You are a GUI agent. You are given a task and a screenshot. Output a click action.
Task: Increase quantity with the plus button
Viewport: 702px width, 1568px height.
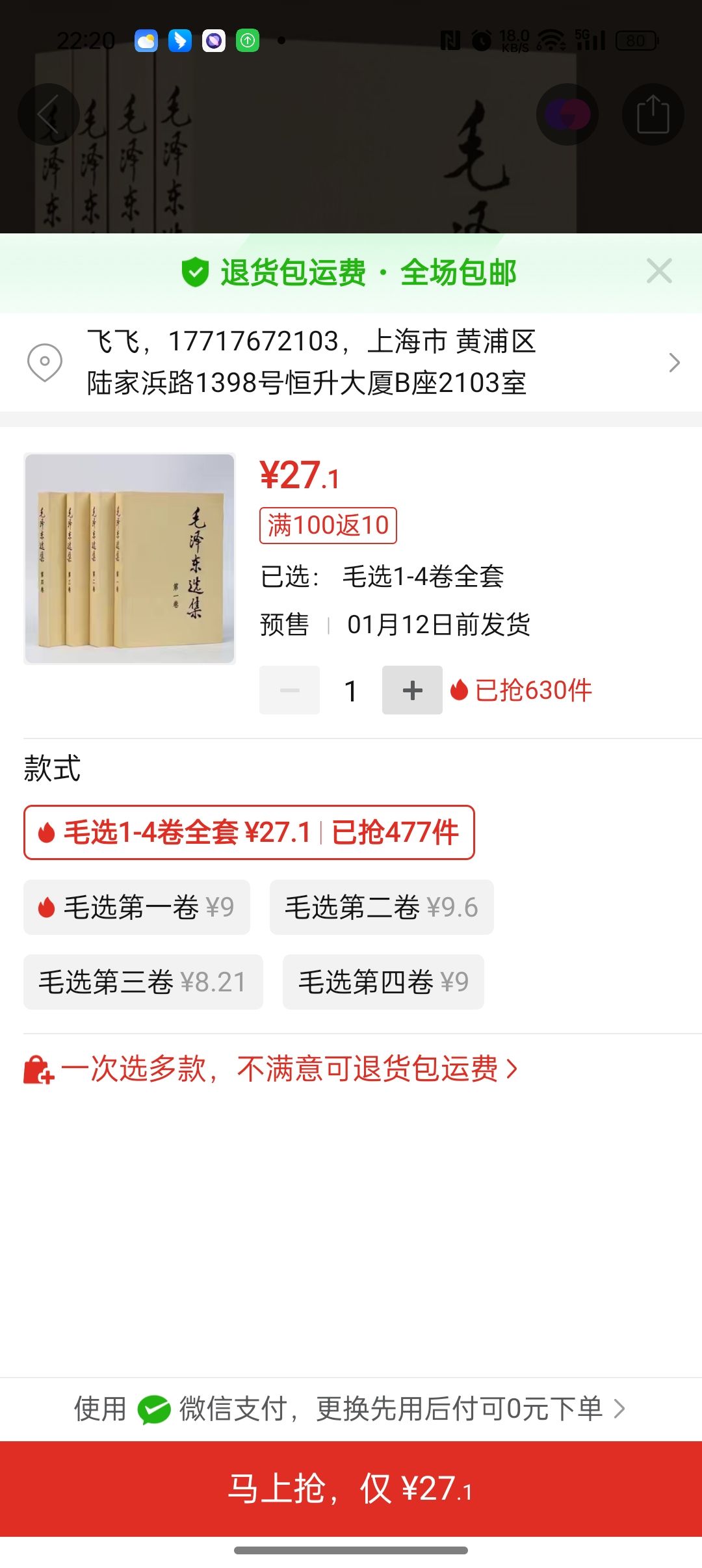pyautogui.click(x=412, y=690)
